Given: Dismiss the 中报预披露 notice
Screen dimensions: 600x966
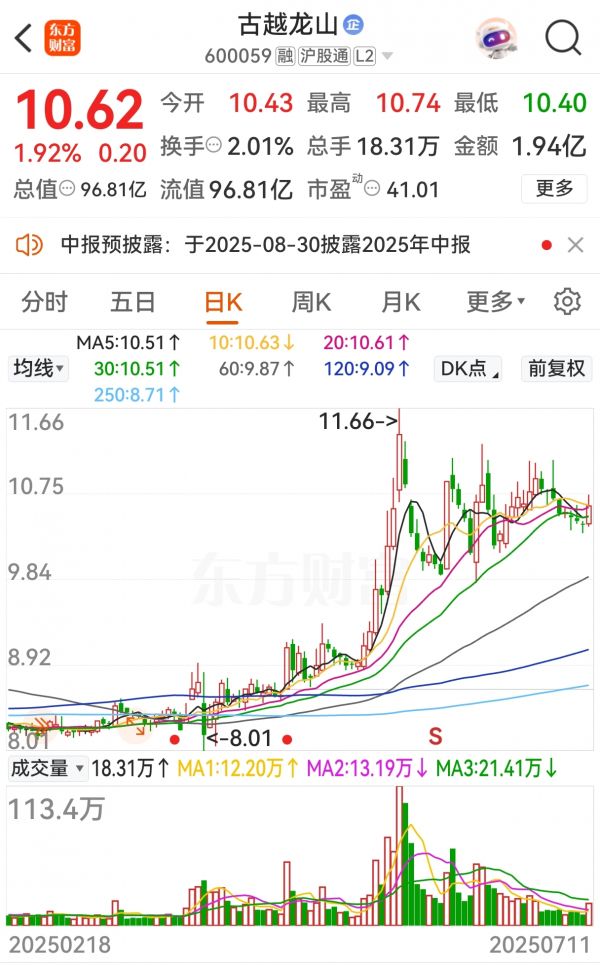Looking at the screenshot, I should [x=575, y=245].
